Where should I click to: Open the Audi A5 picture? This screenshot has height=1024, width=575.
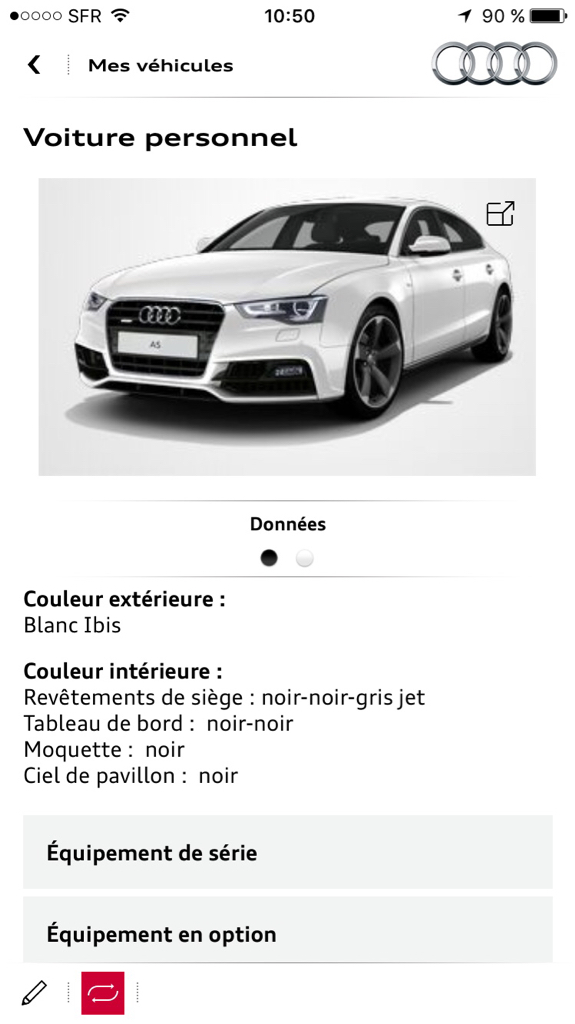pyautogui.click(x=287, y=327)
